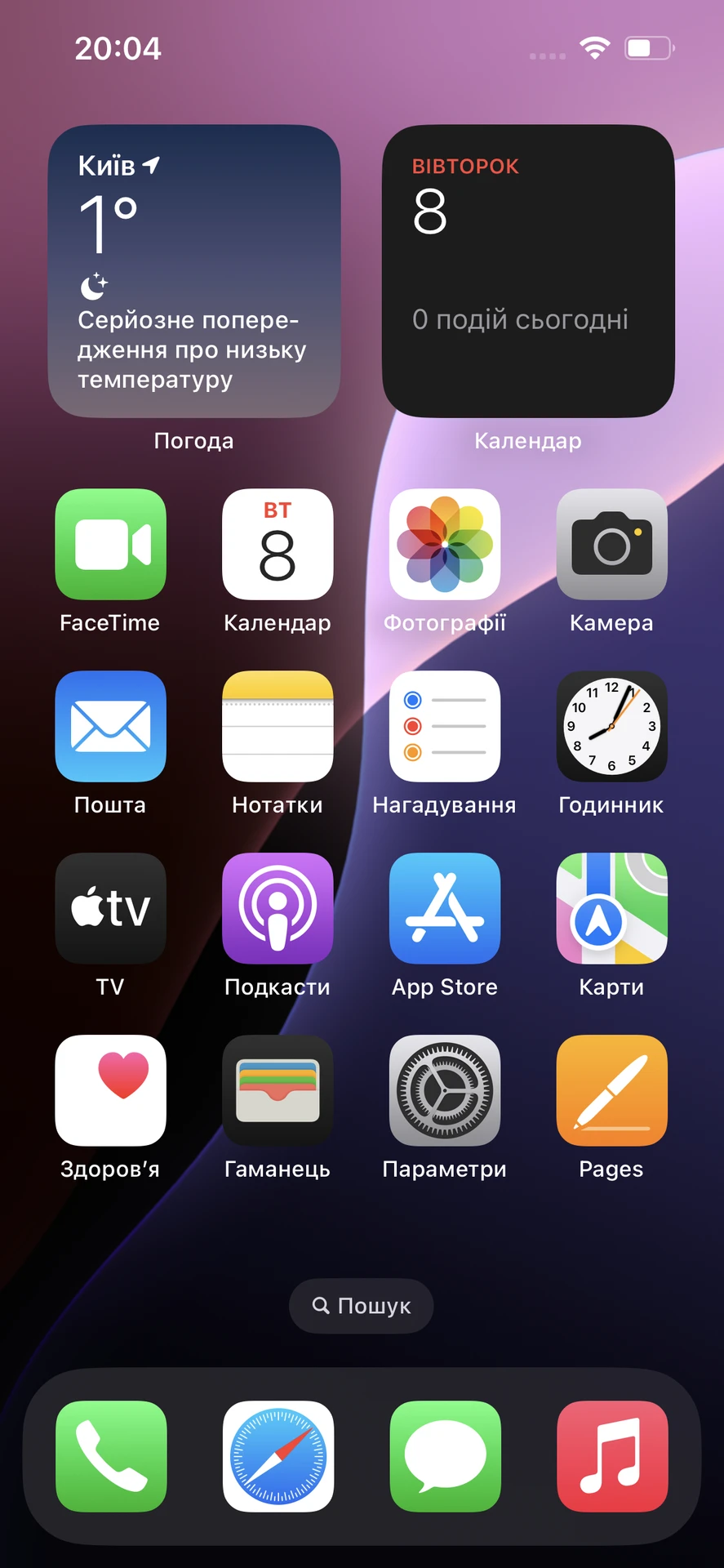This screenshot has height=1568, width=724.
Task: Launch the Apple TV app
Action: point(110,908)
